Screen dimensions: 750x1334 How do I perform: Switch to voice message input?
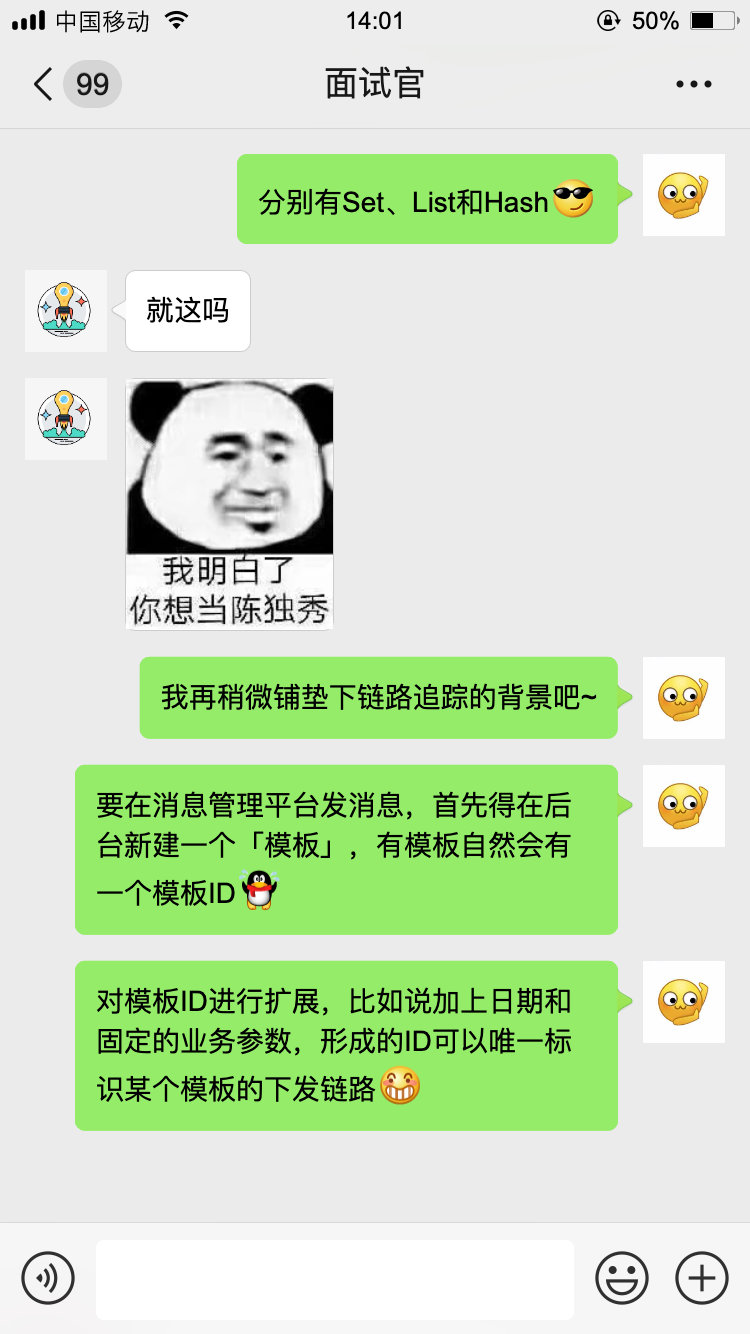48,1277
